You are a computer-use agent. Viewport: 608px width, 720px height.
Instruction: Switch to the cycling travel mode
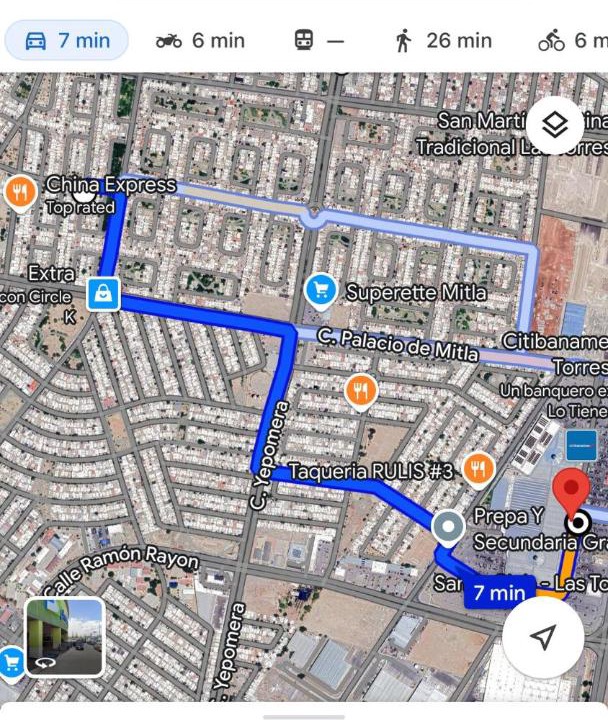572,41
